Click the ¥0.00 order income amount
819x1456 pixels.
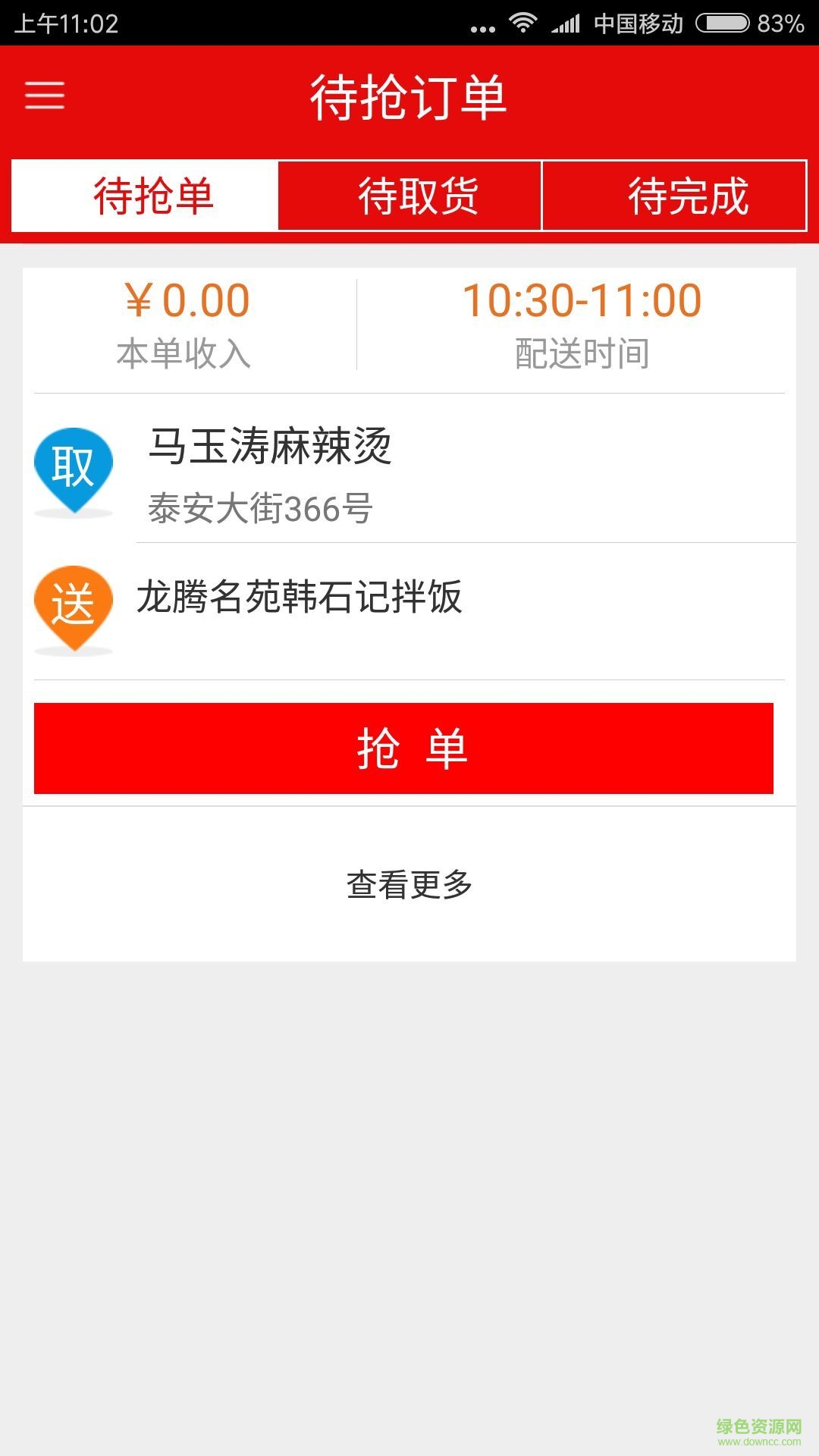click(184, 300)
